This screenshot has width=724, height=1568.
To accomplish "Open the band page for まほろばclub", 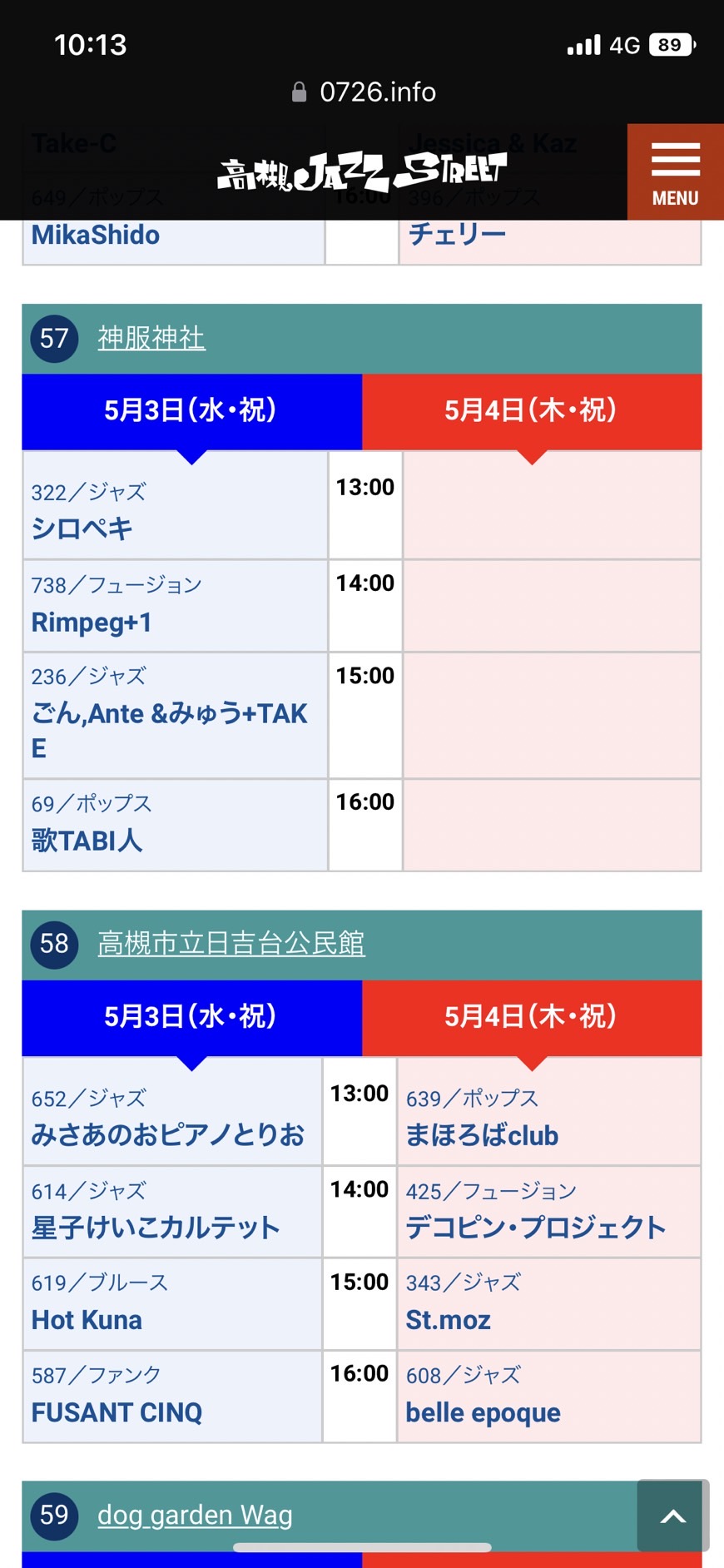I will tap(482, 1135).
